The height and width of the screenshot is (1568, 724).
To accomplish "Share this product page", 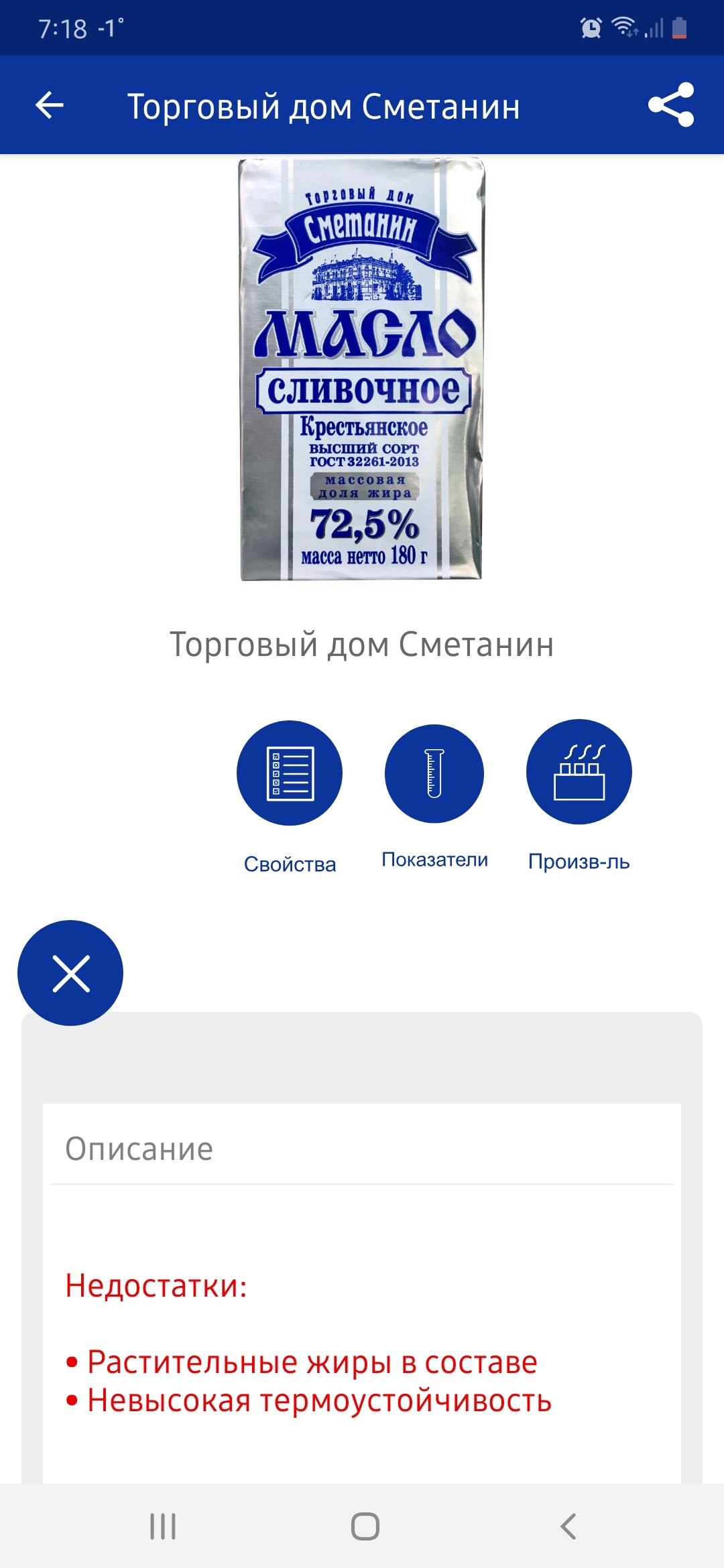I will pos(670,105).
